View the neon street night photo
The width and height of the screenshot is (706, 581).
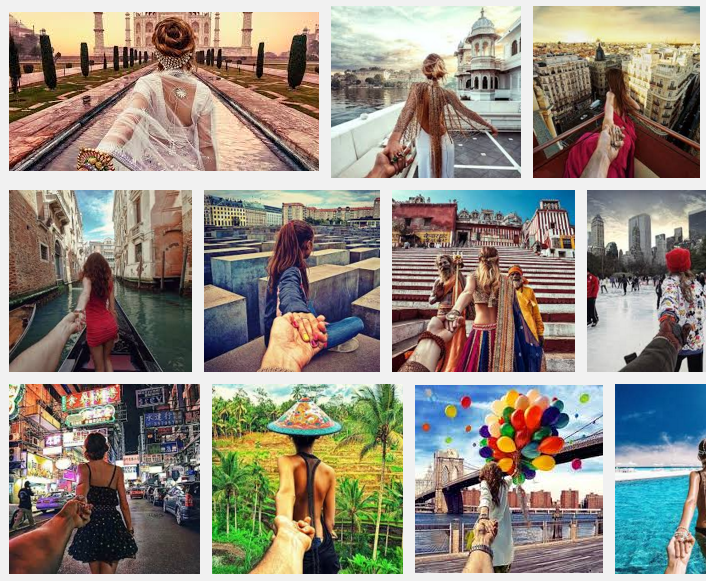104,478
